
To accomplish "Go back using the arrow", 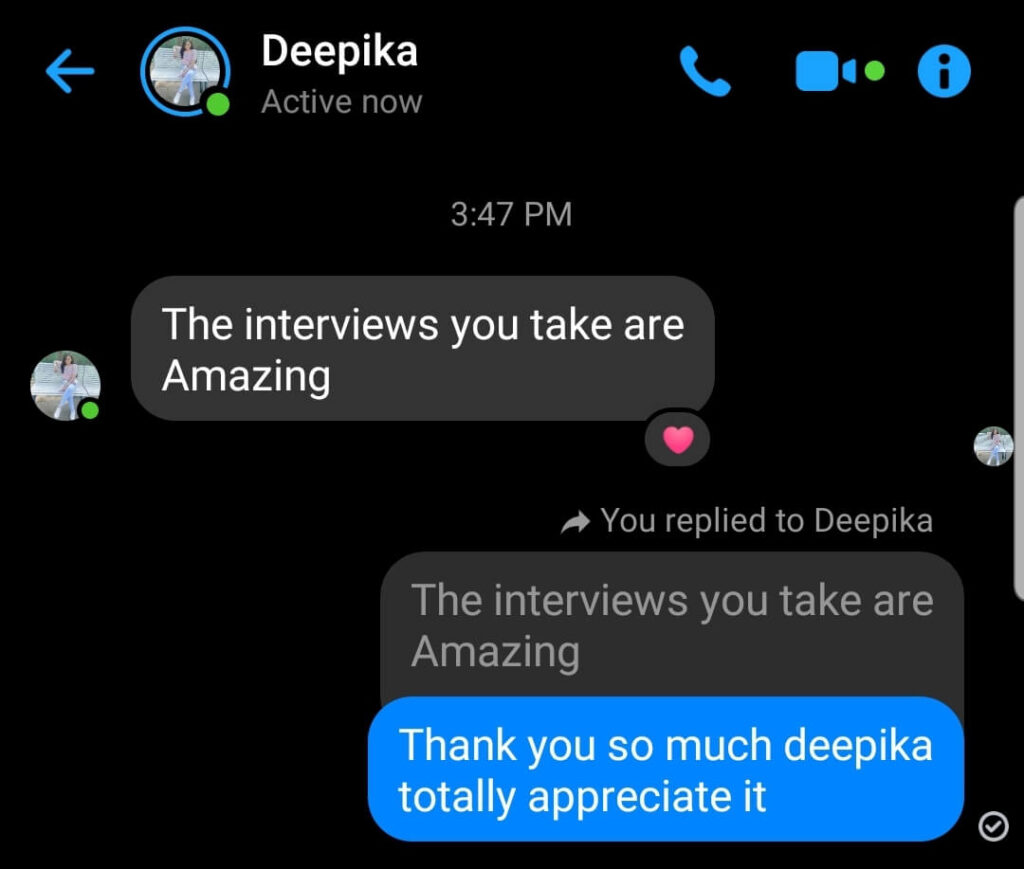I will (70, 72).
